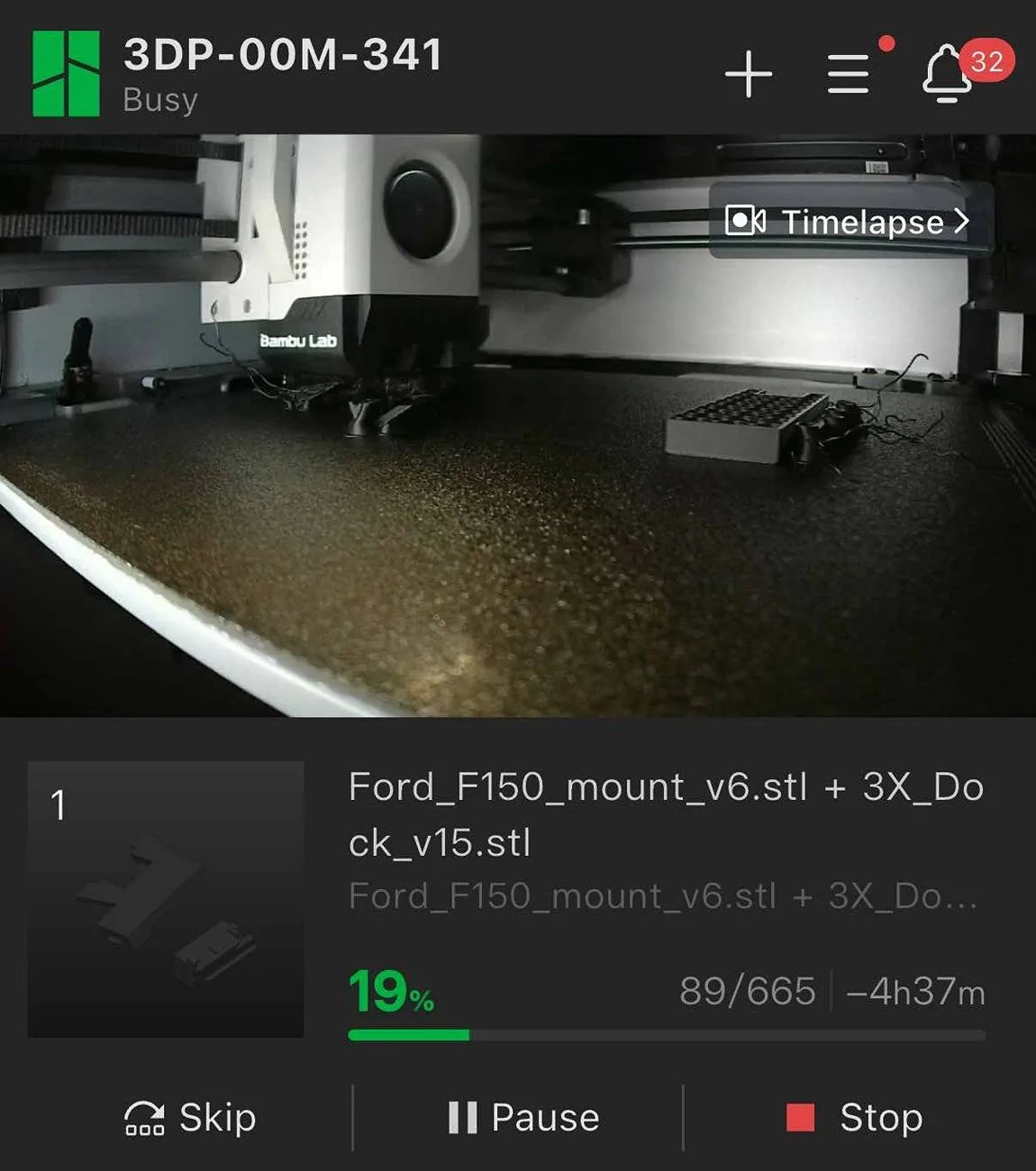Open the Timelapse videos
The image size is (1036, 1171).
849,222
